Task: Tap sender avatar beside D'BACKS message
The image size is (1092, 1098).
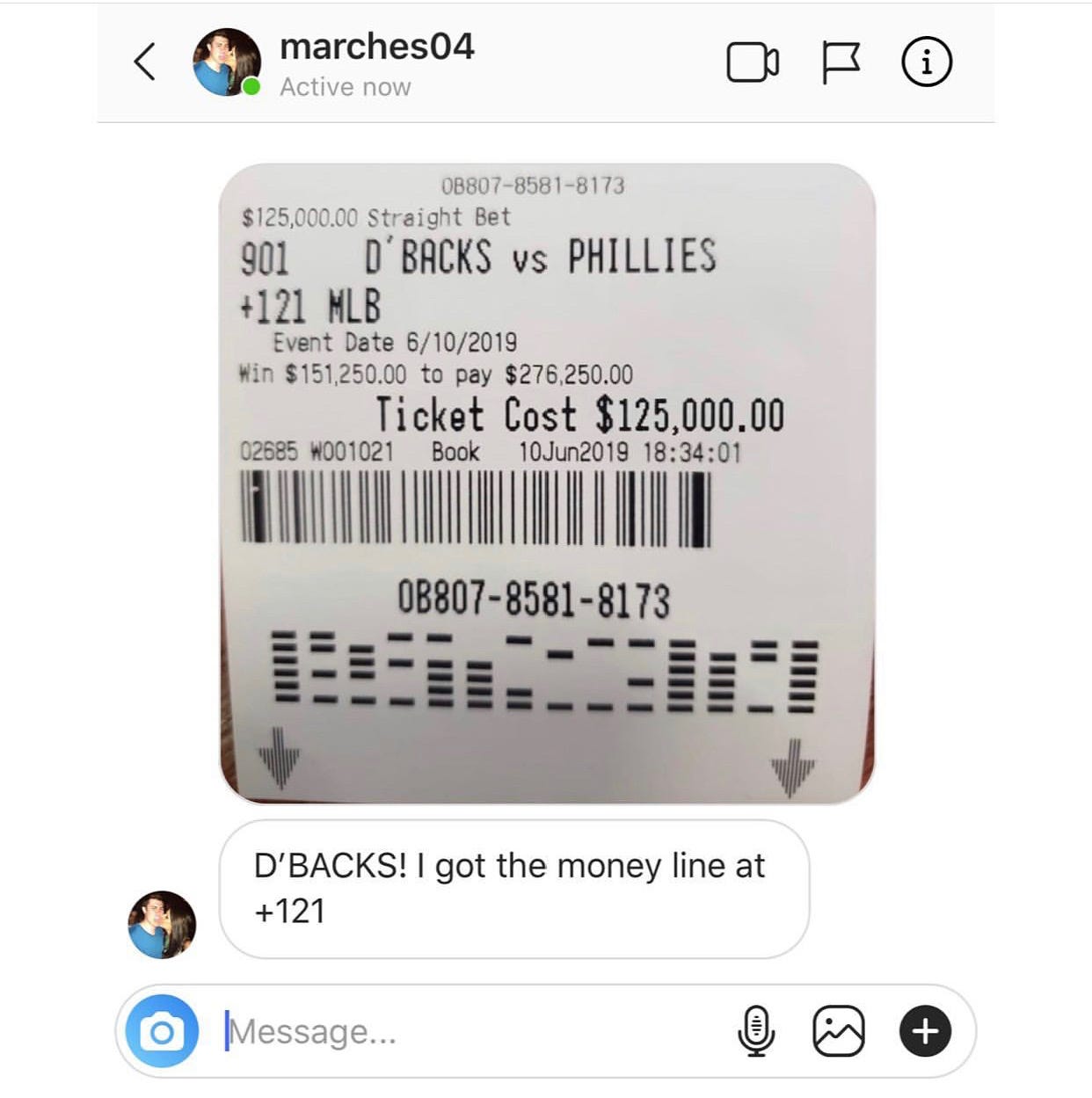Action: coord(162,924)
